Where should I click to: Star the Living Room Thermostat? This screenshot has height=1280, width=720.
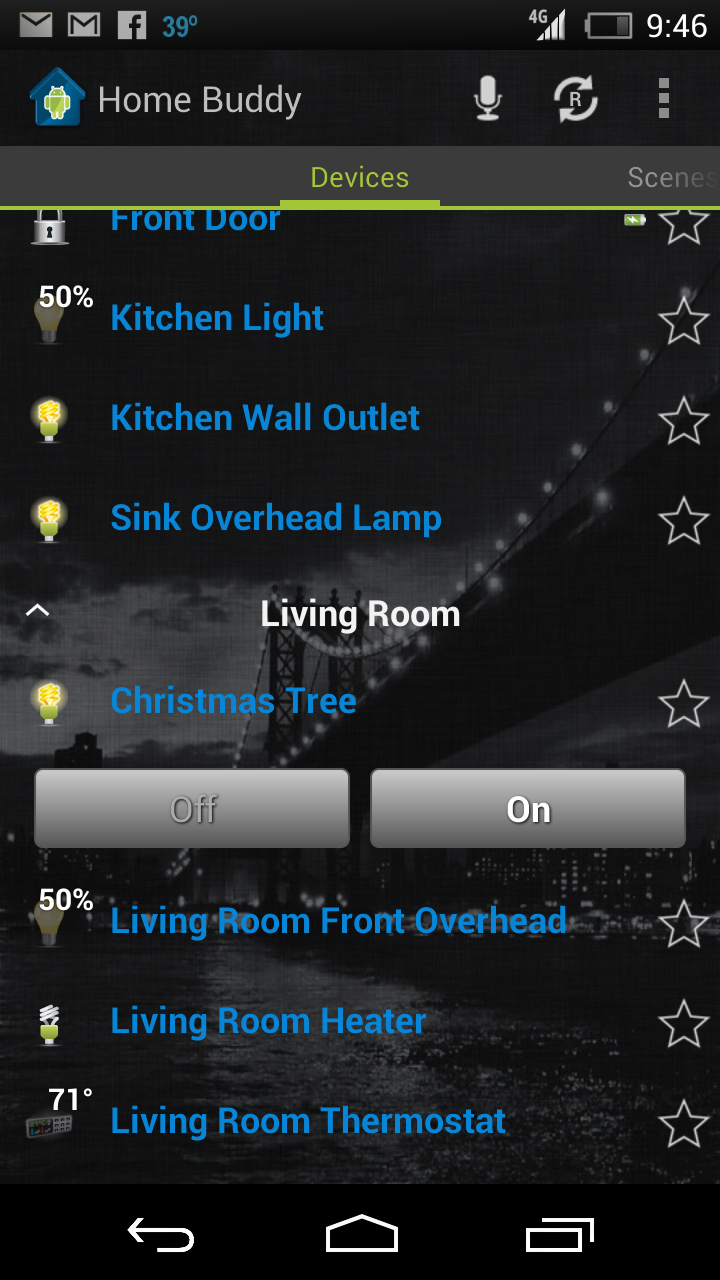click(x=684, y=1123)
